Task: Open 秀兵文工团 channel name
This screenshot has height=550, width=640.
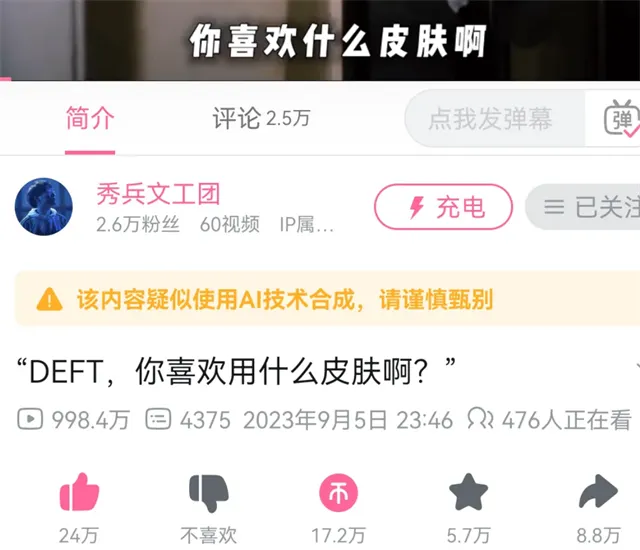Action: 158,193
